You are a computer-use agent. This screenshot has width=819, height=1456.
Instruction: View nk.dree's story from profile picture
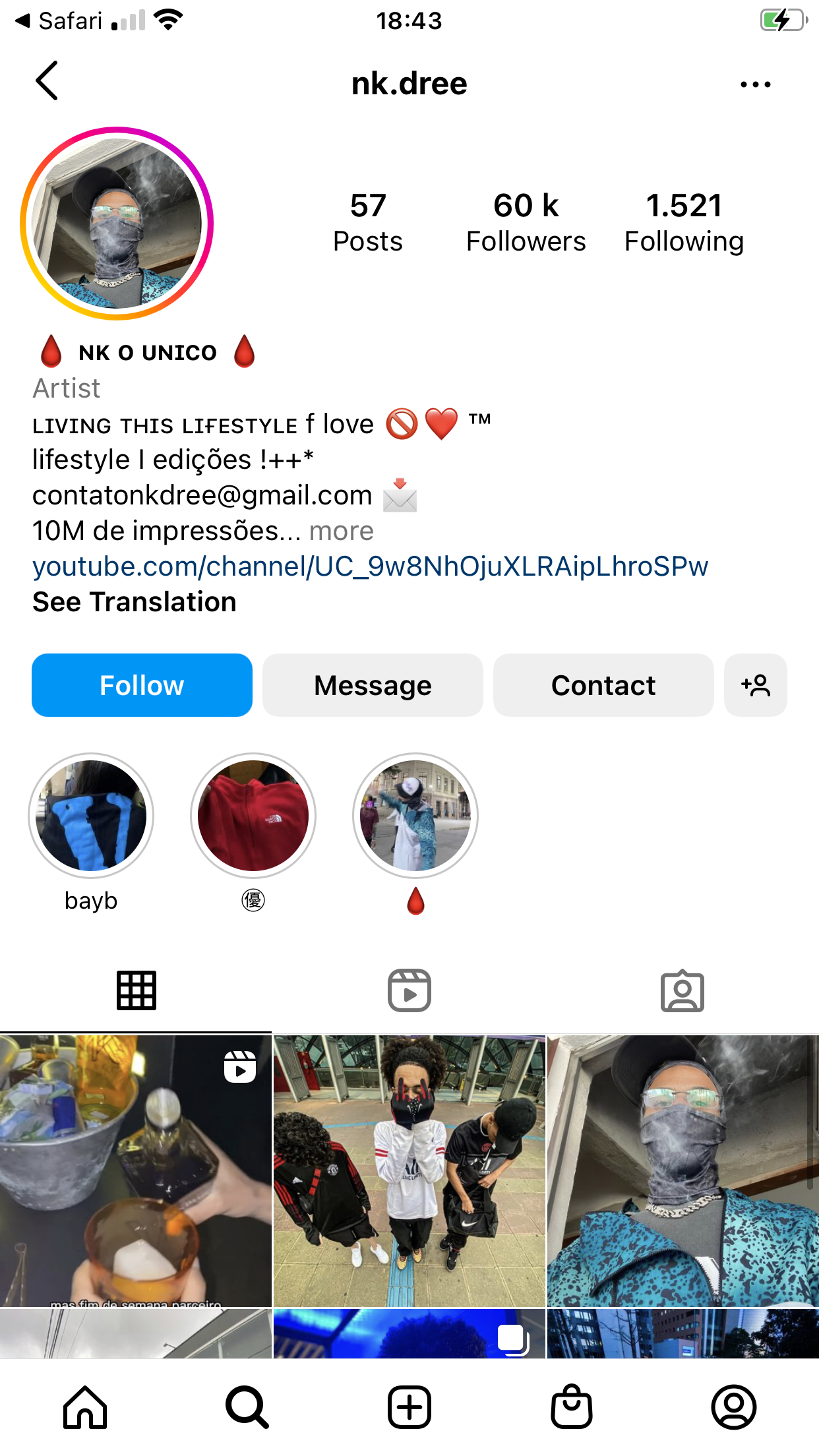(117, 224)
